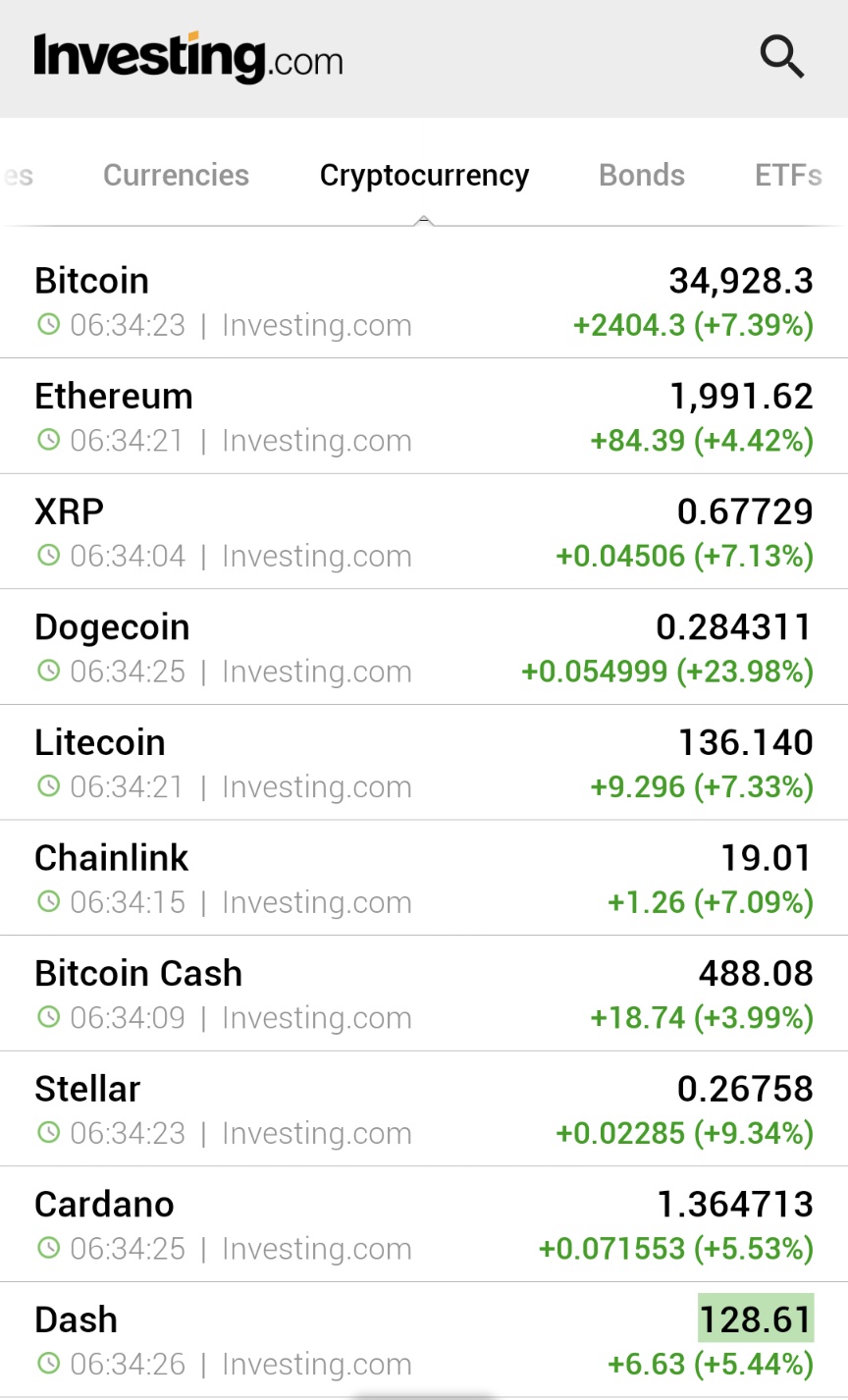Click the clock icon beside Cardano's timestamp
This screenshot has width=848, height=1400.
point(47,1249)
